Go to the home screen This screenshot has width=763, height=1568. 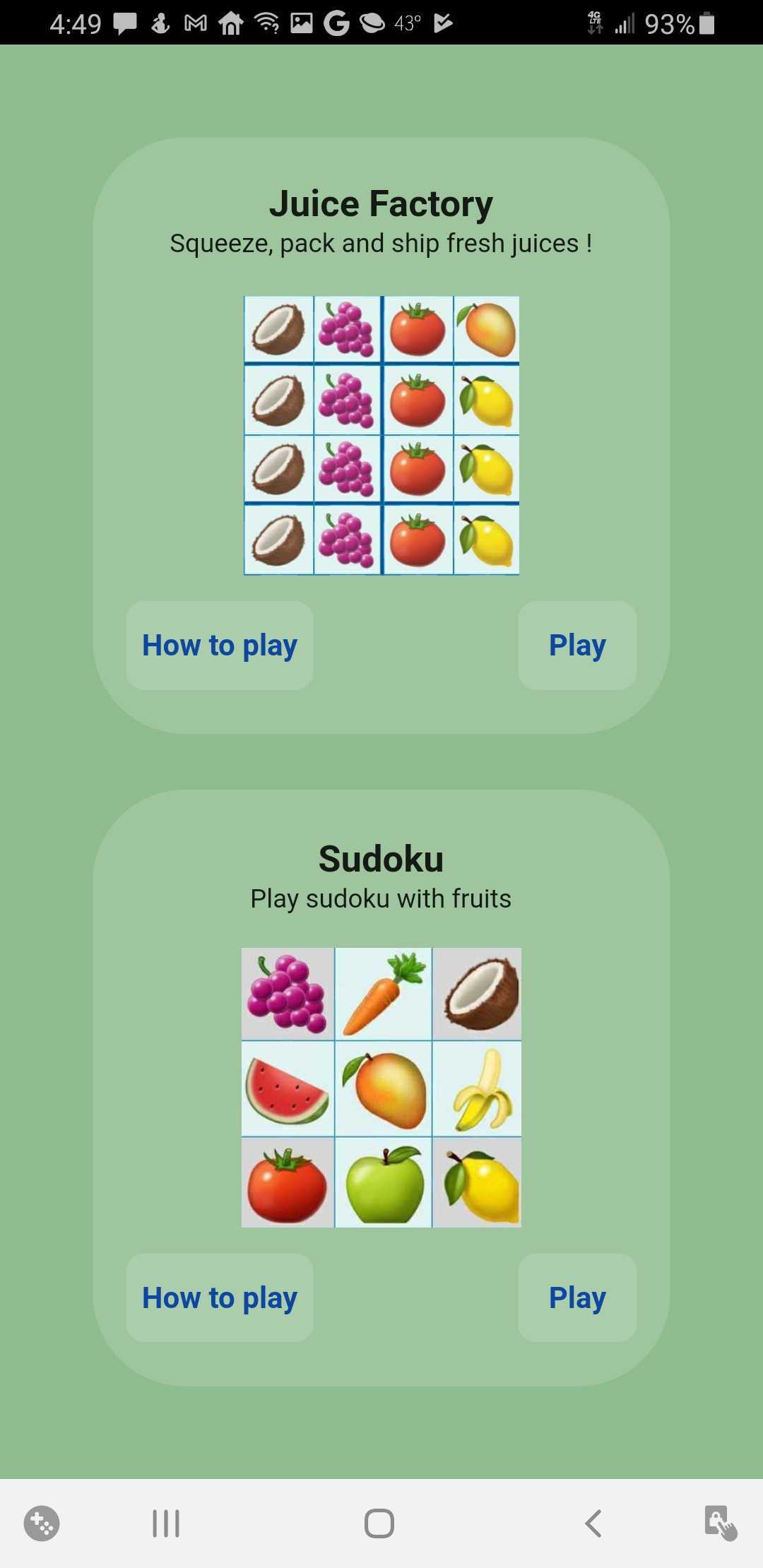pos(379,1524)
